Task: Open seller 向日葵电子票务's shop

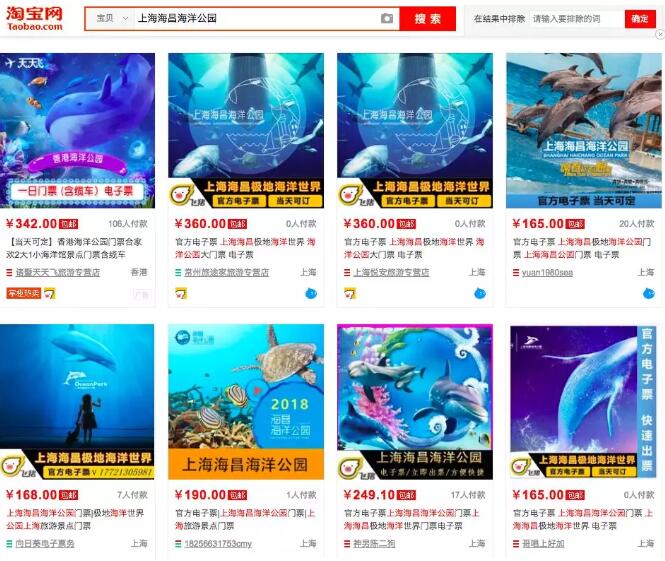Action: 45,543
